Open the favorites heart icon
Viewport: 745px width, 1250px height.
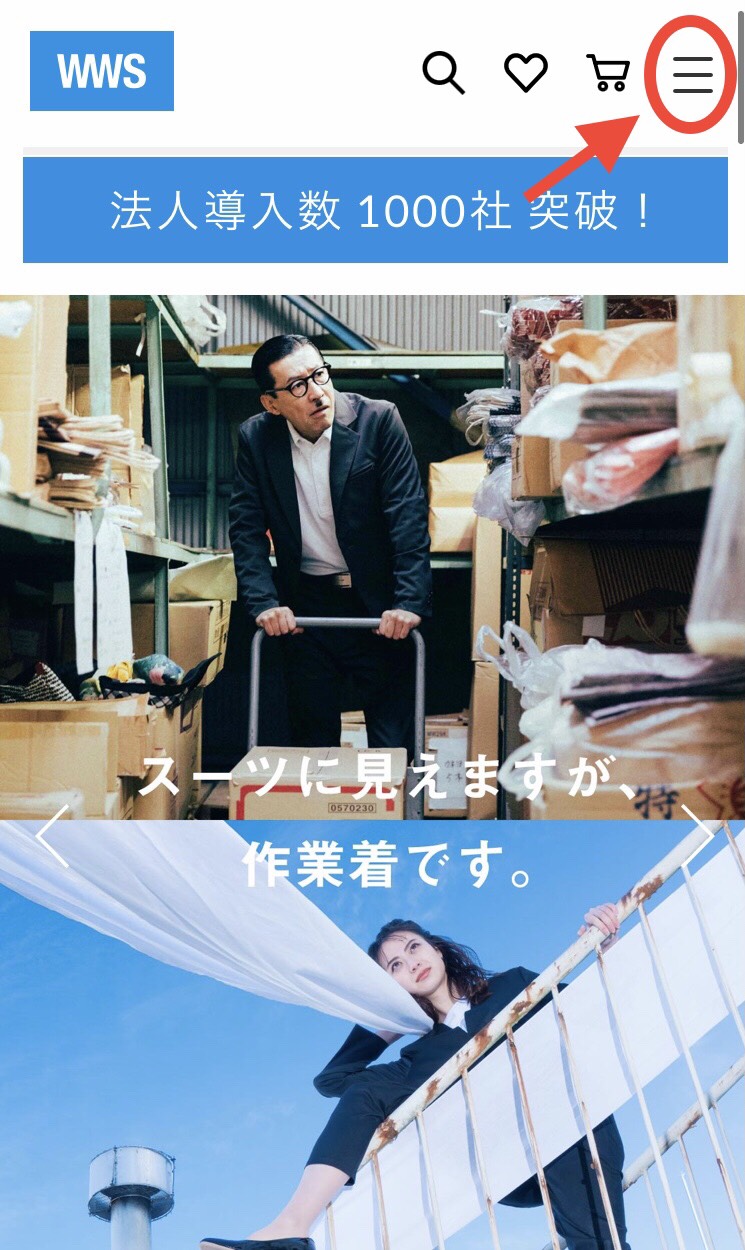pyautogui.click(x=526, y=73)
